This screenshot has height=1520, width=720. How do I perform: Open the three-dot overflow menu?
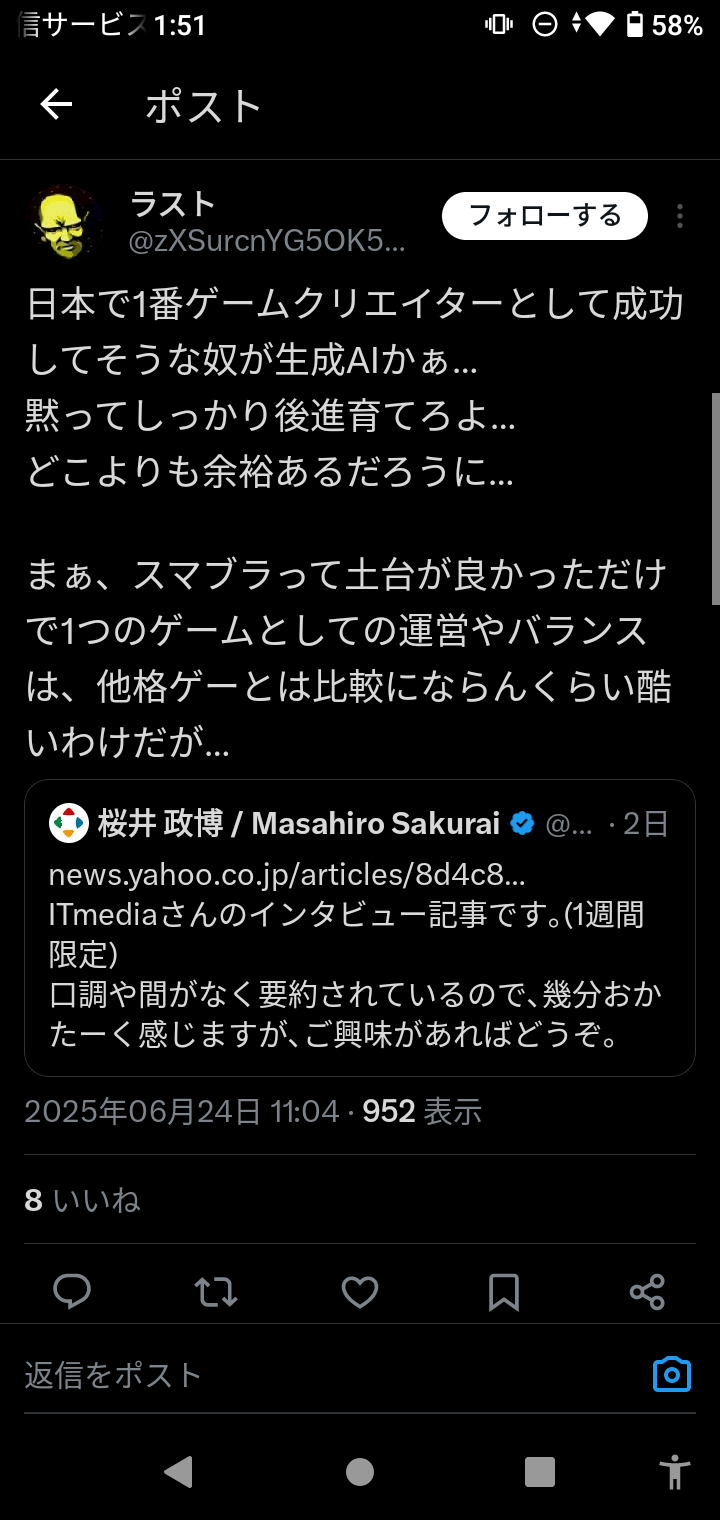coord(681,214)
